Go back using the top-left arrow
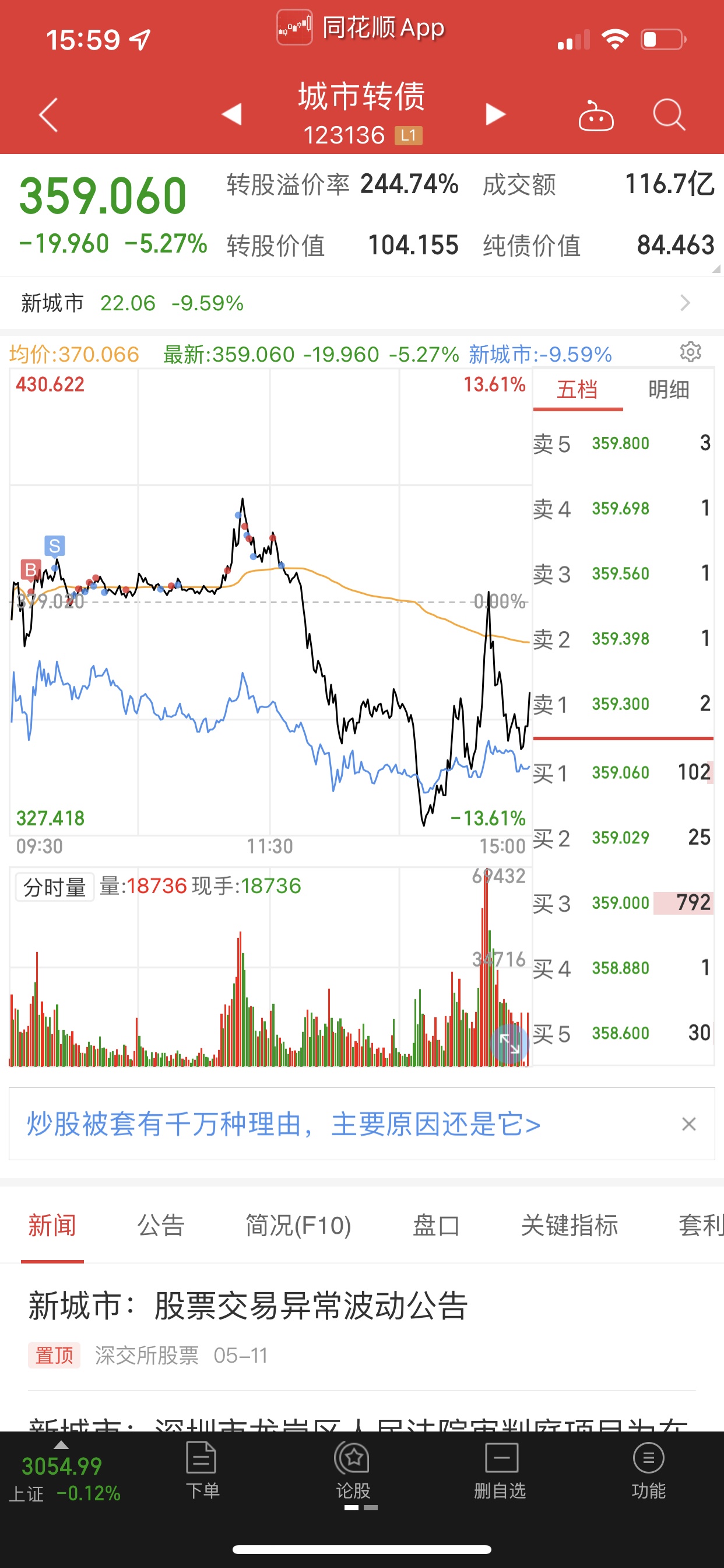Image resolution: width=724 pixels, height=1568 pixels. click(48, 114)
